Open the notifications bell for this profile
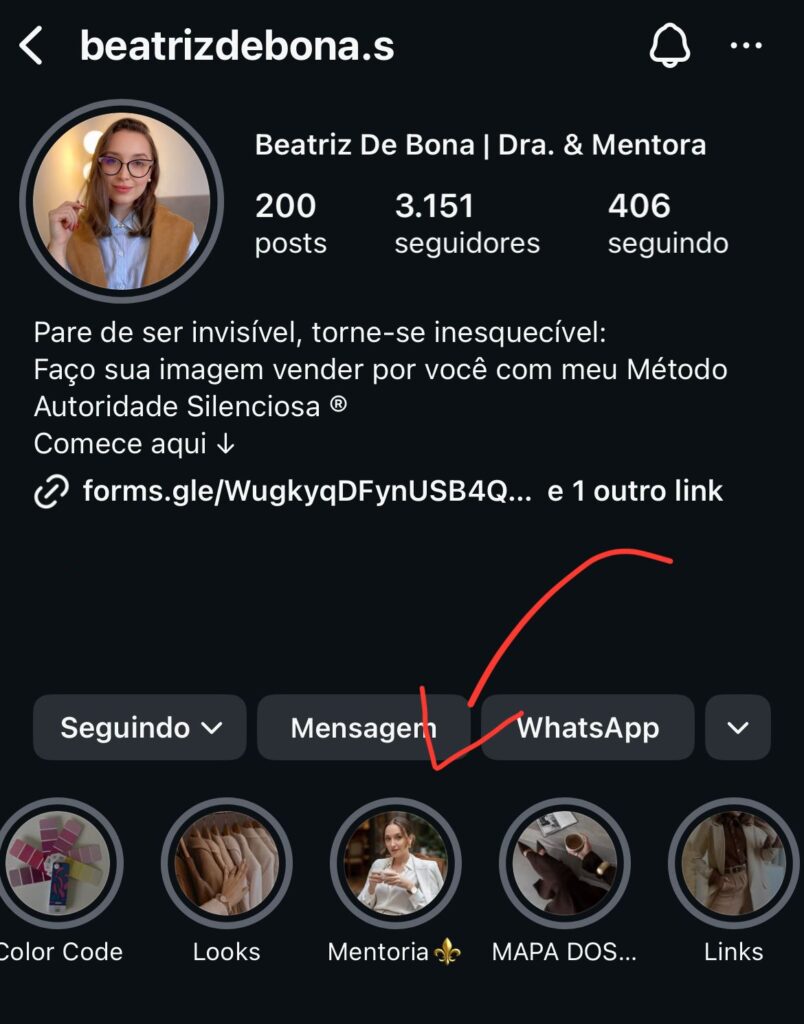 pos(669,46)
